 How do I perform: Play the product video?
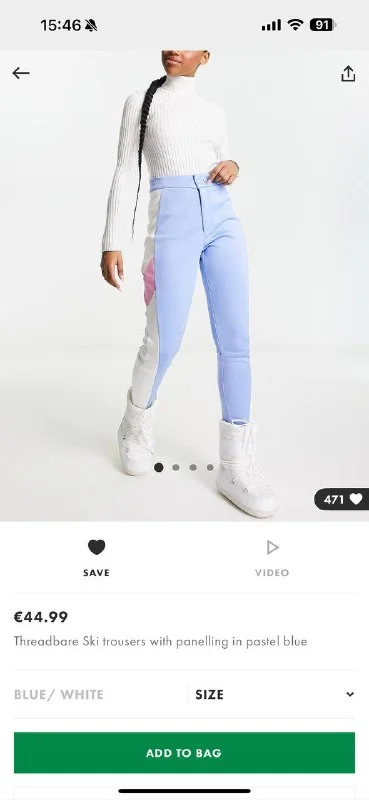272,558
